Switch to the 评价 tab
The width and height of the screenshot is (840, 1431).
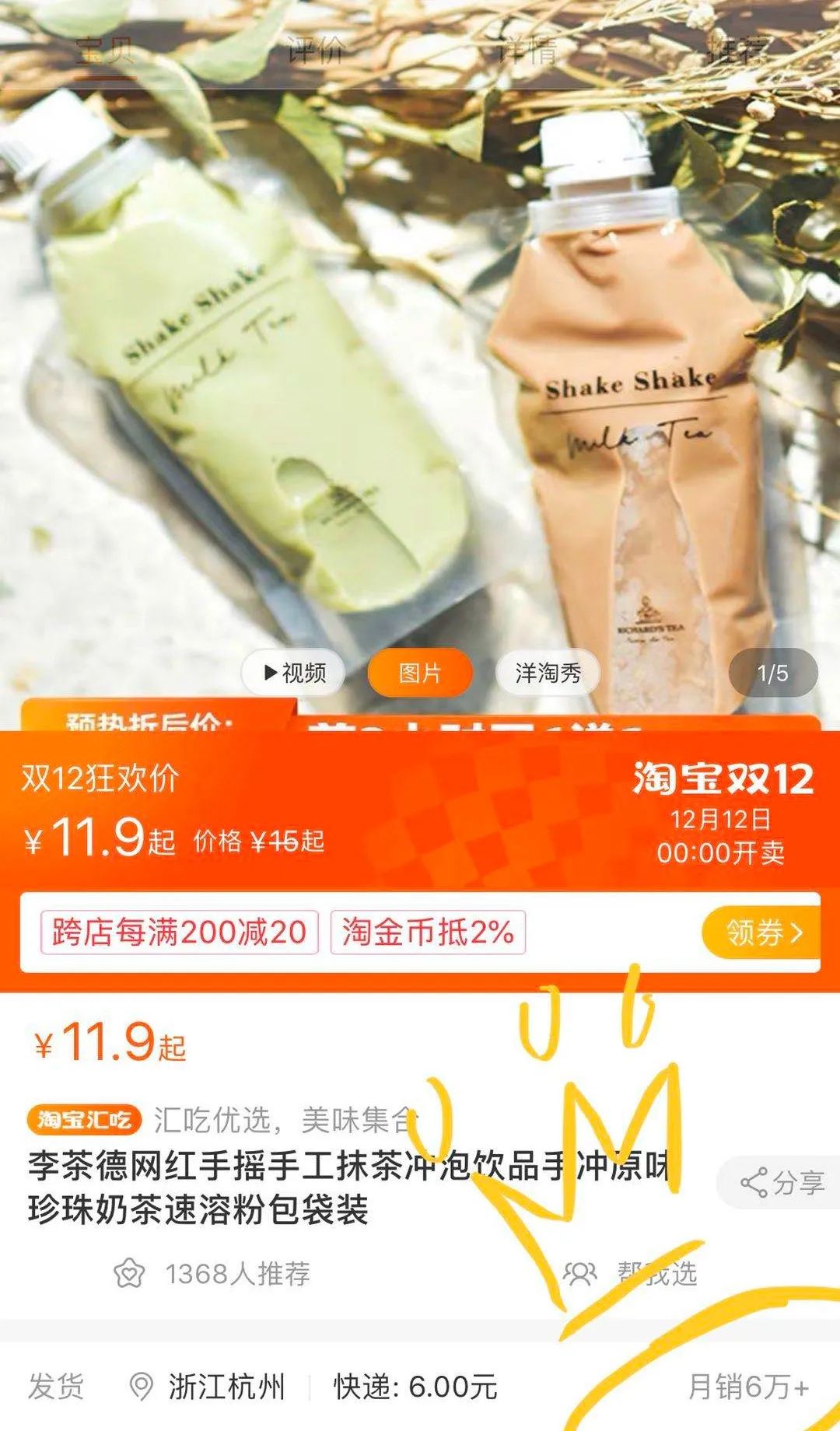pos(315,51)
